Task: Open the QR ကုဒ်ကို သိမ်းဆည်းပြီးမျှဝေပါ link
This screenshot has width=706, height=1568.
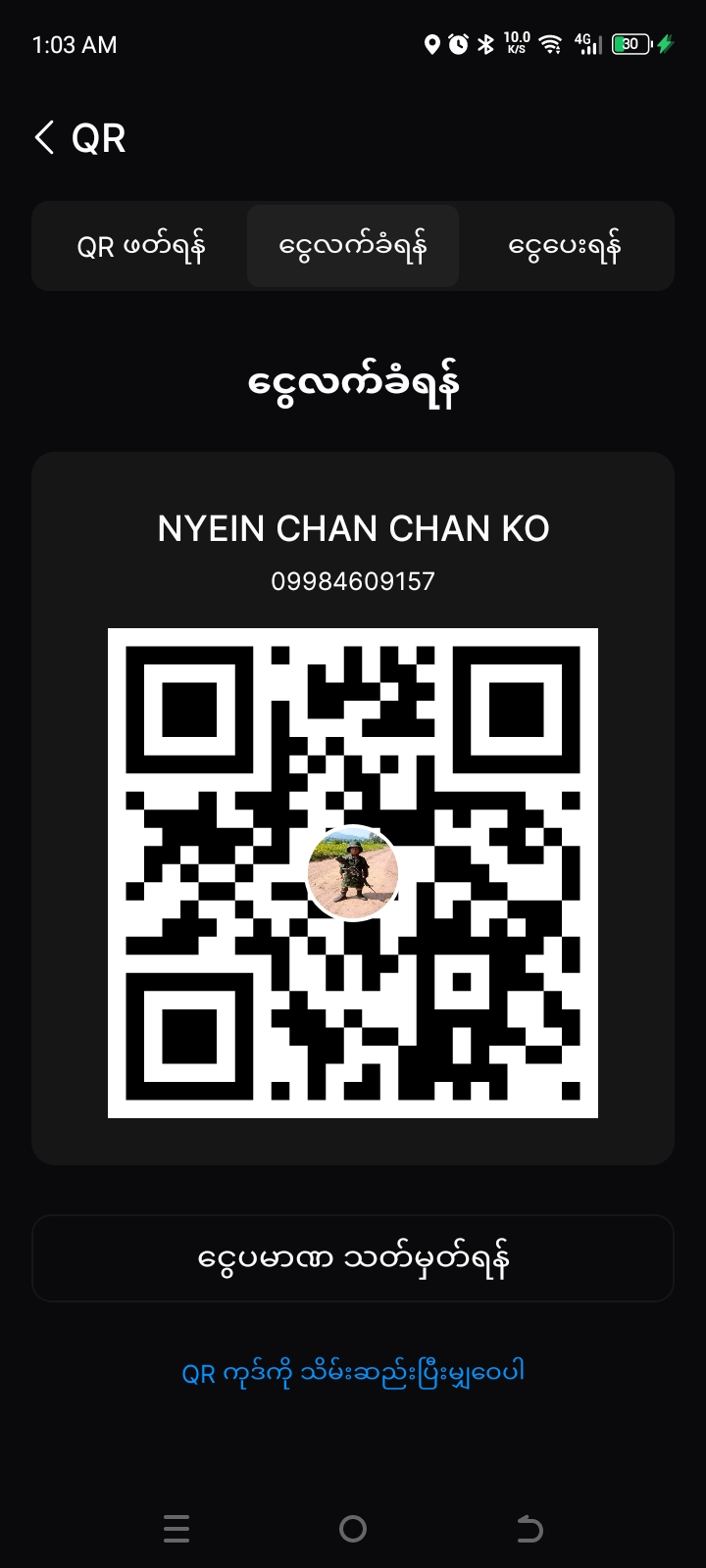Action: [x=353, y=1372]
